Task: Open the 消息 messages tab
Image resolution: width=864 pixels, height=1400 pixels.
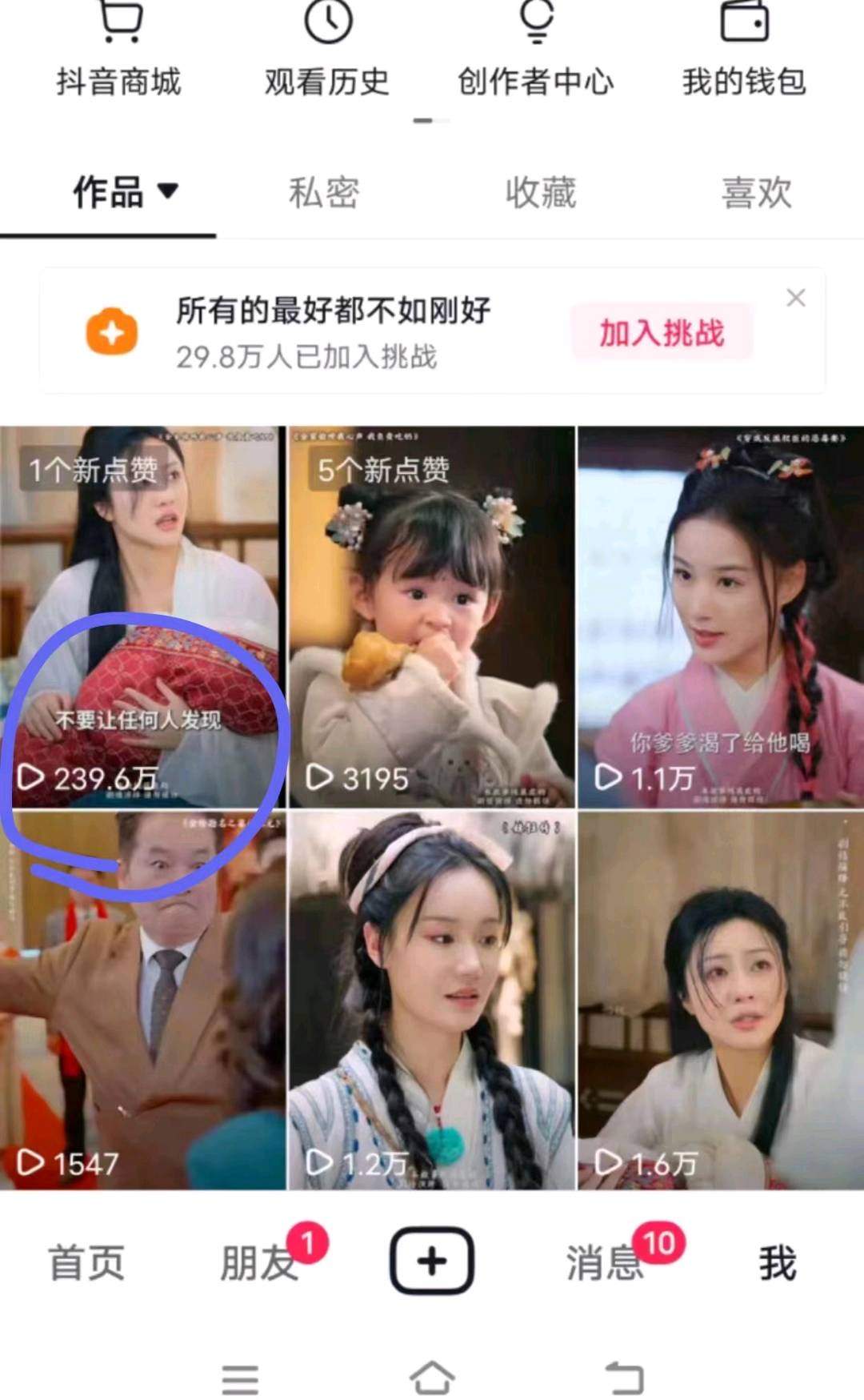Action: 606,1263
